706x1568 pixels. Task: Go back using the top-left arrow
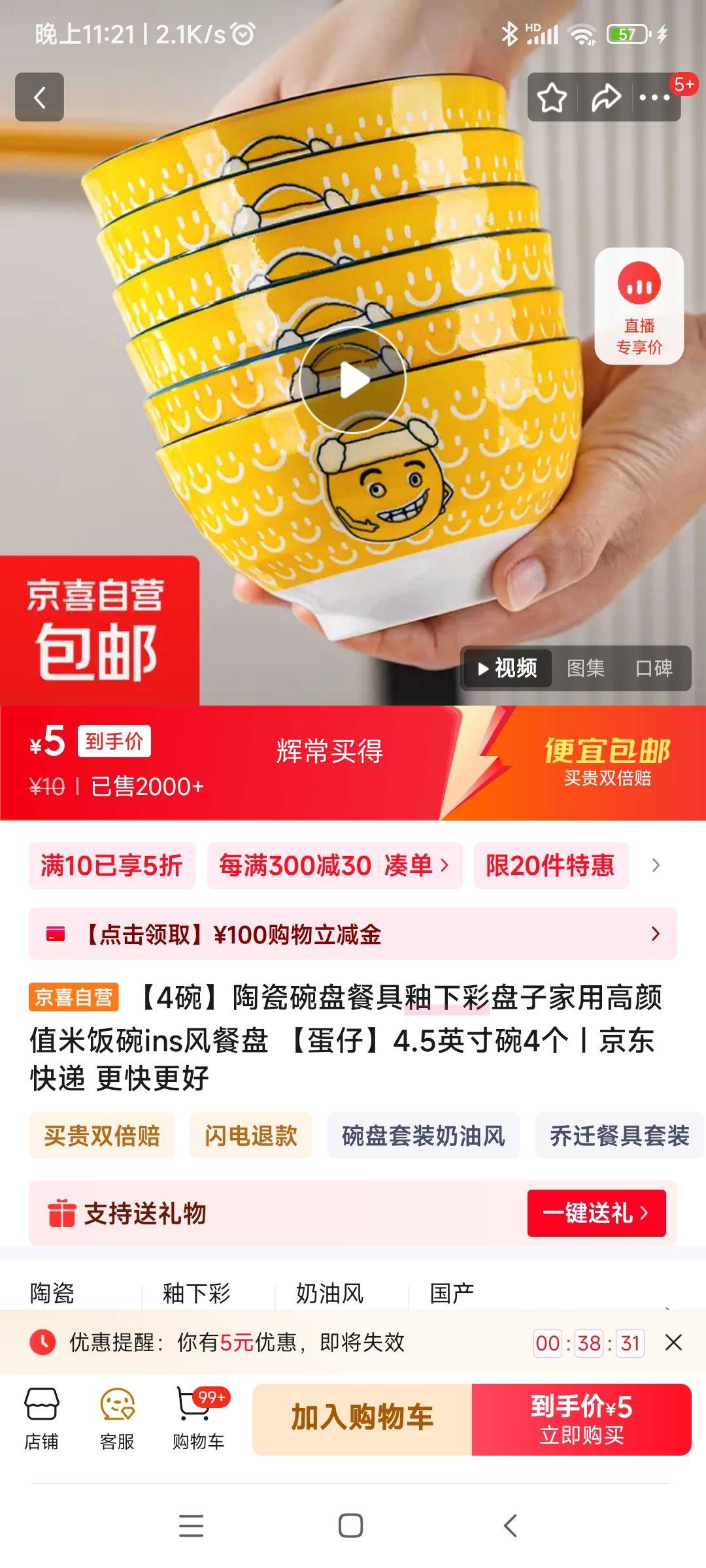pos(39,97)
